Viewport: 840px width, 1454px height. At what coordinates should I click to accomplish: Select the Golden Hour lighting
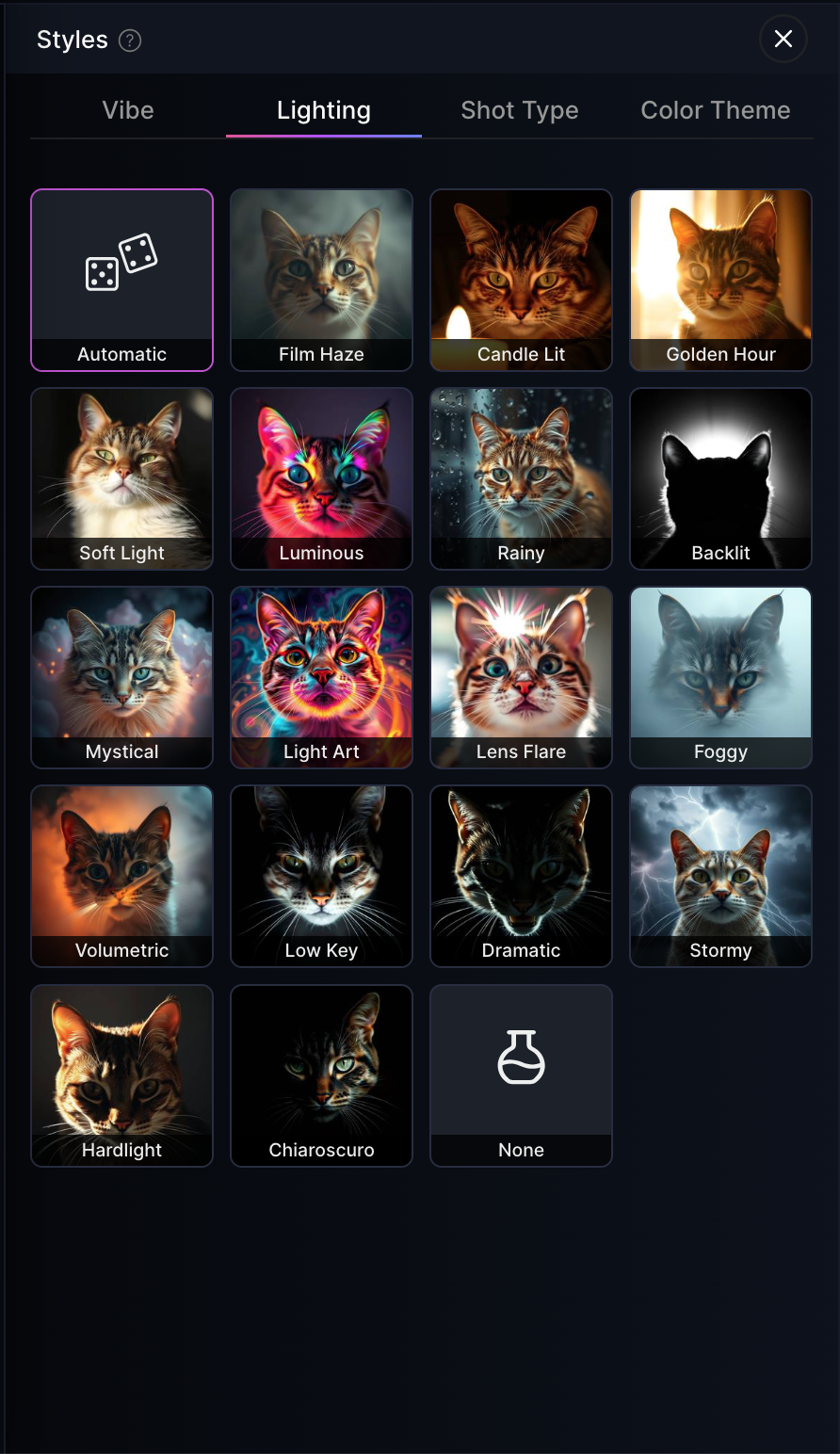point(720,280)
